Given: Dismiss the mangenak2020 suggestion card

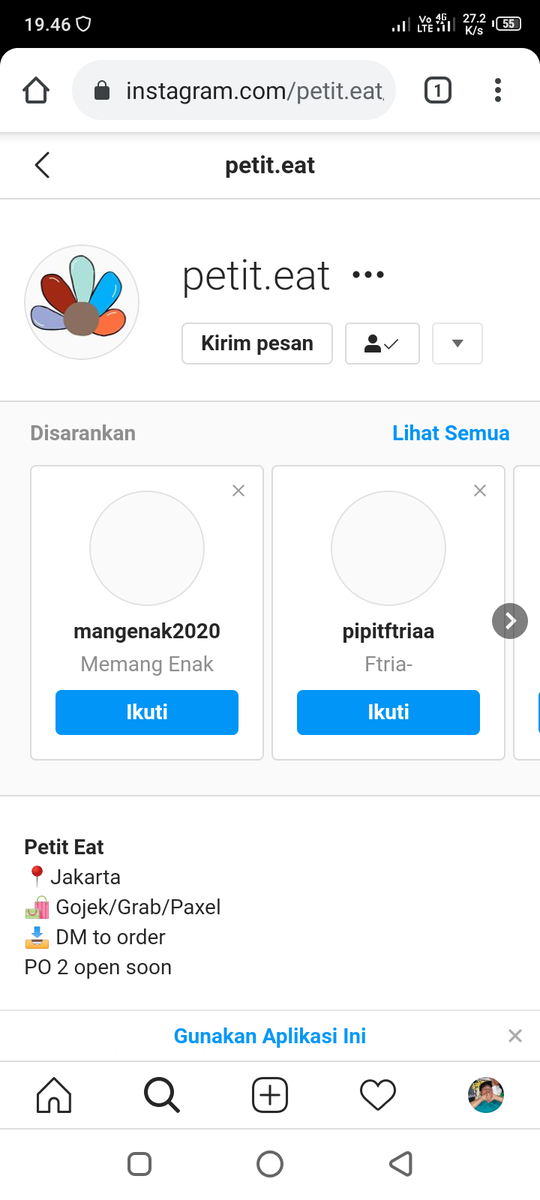Looking at the screenshot, I should coord(238,490).
